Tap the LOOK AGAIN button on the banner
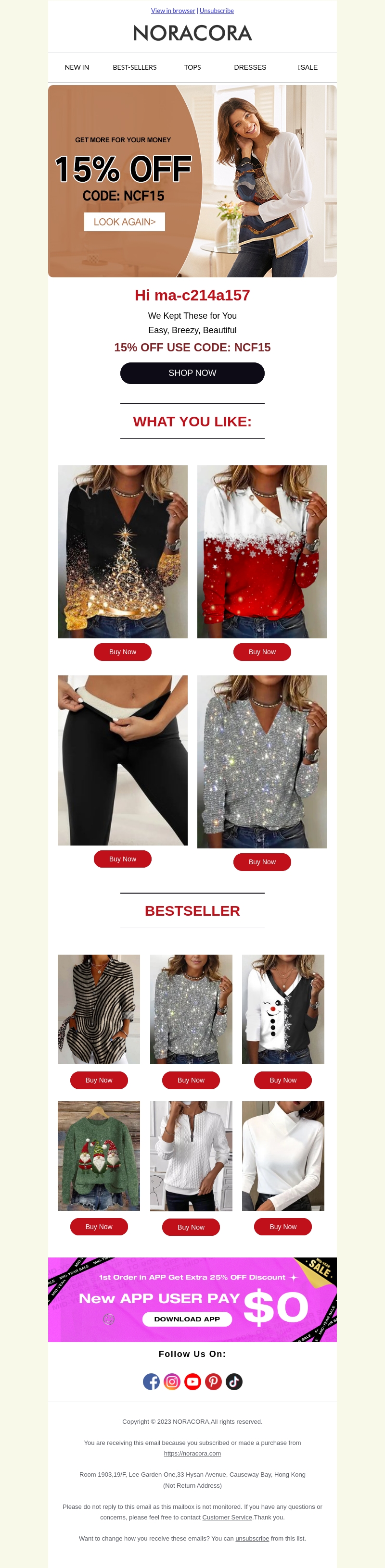The width and height of the screenshot is (385, 1568). coord(124,222)
